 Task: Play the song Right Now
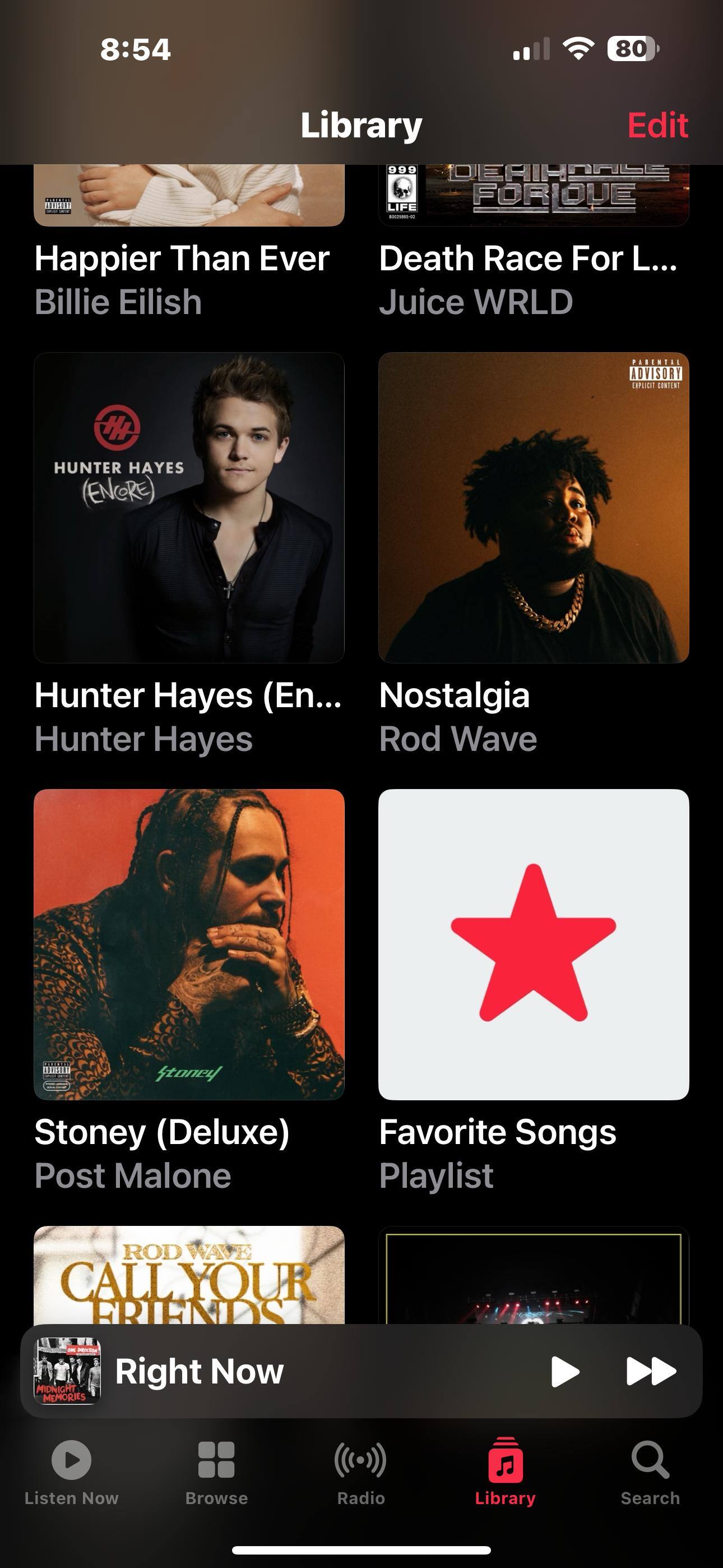564,1371
